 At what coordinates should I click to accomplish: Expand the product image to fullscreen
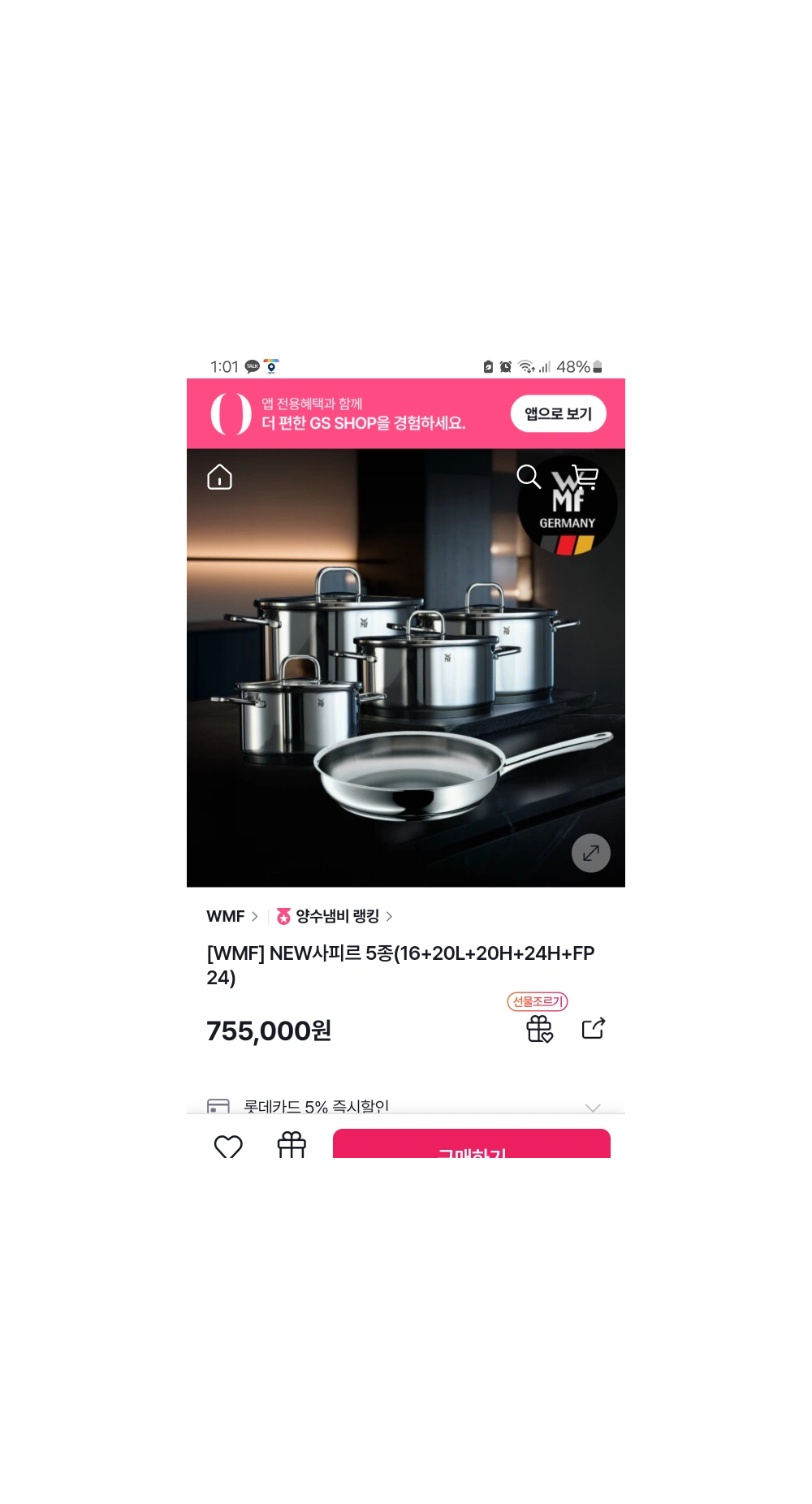click(590, 853)
